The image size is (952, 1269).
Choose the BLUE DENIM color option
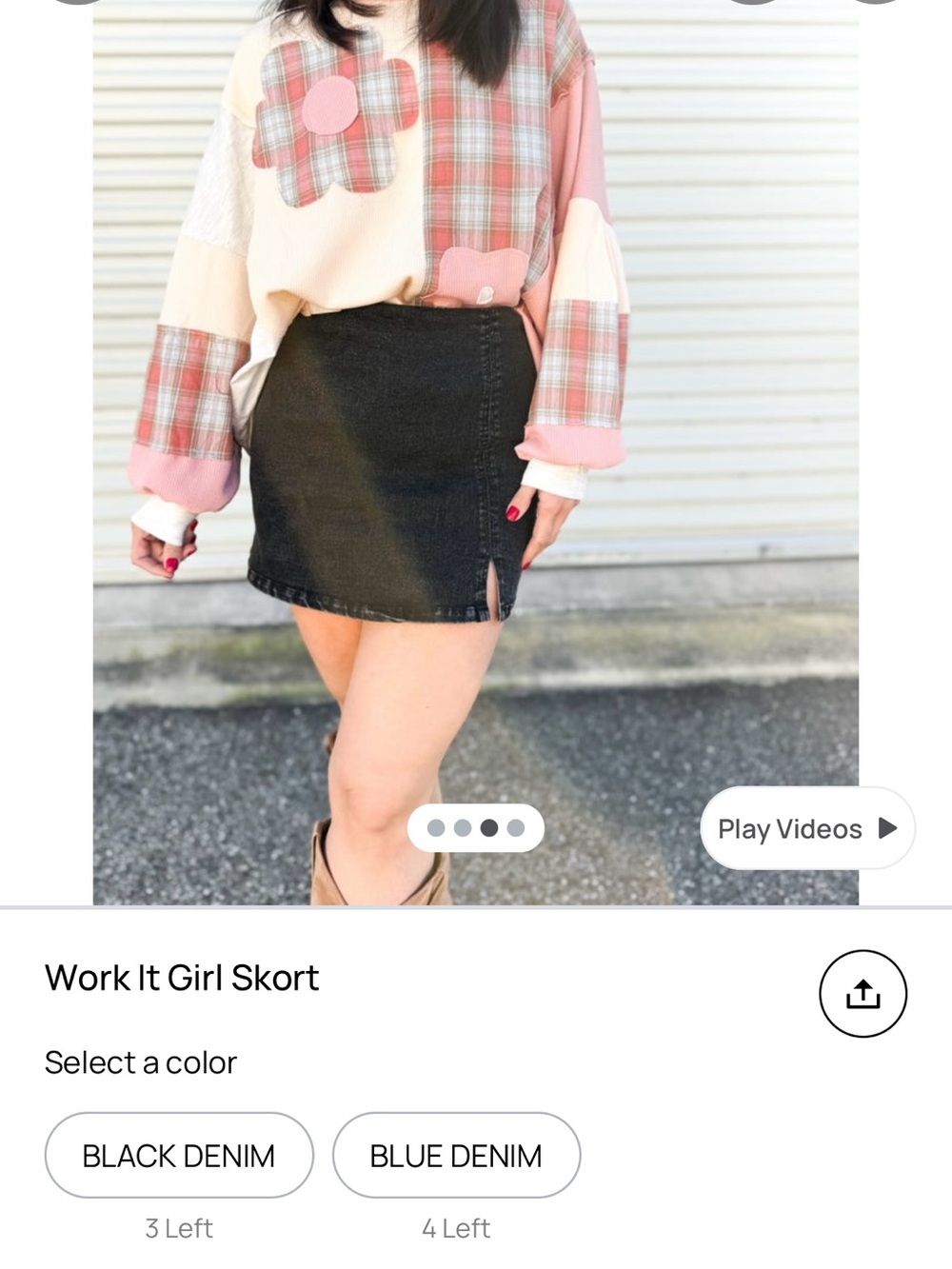457,1155
